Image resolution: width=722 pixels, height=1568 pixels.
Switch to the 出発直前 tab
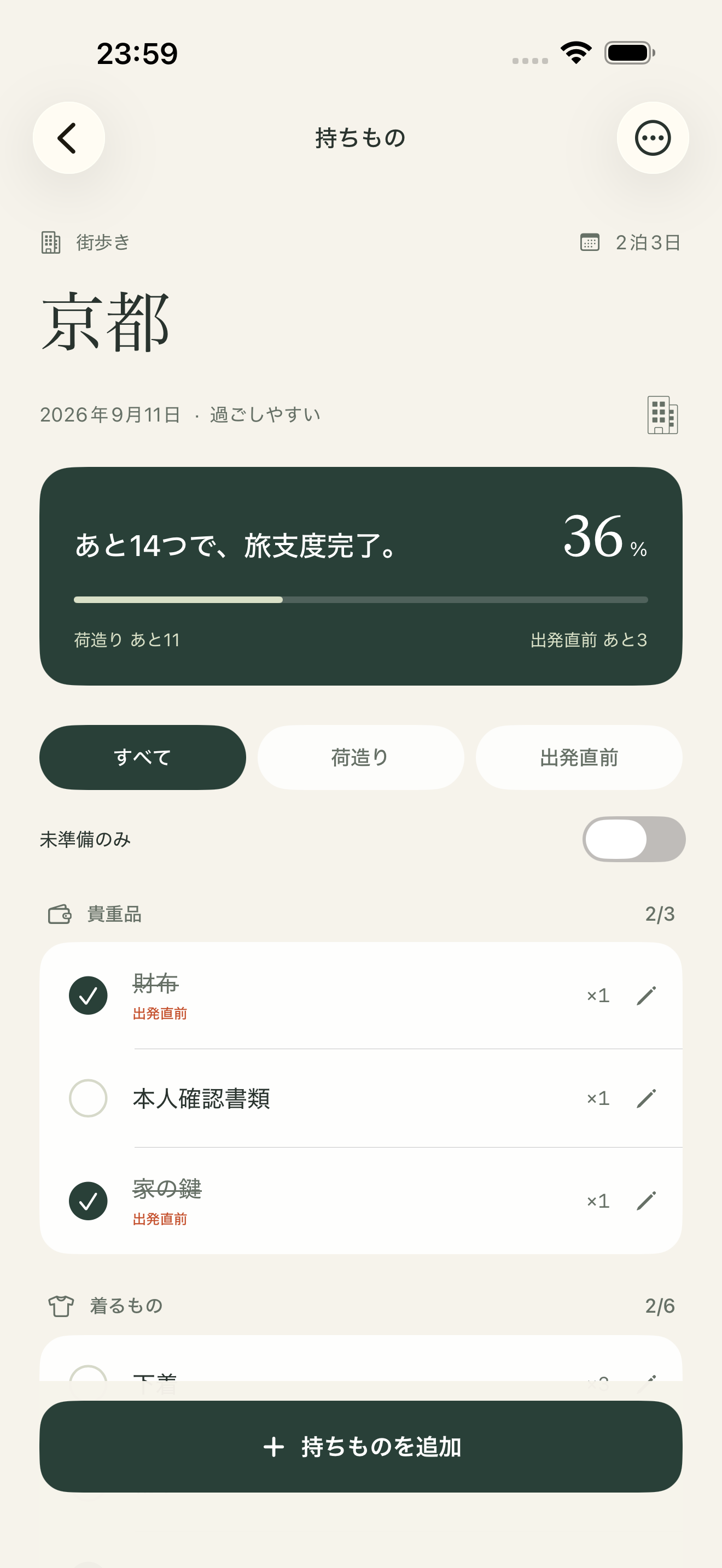578,757
